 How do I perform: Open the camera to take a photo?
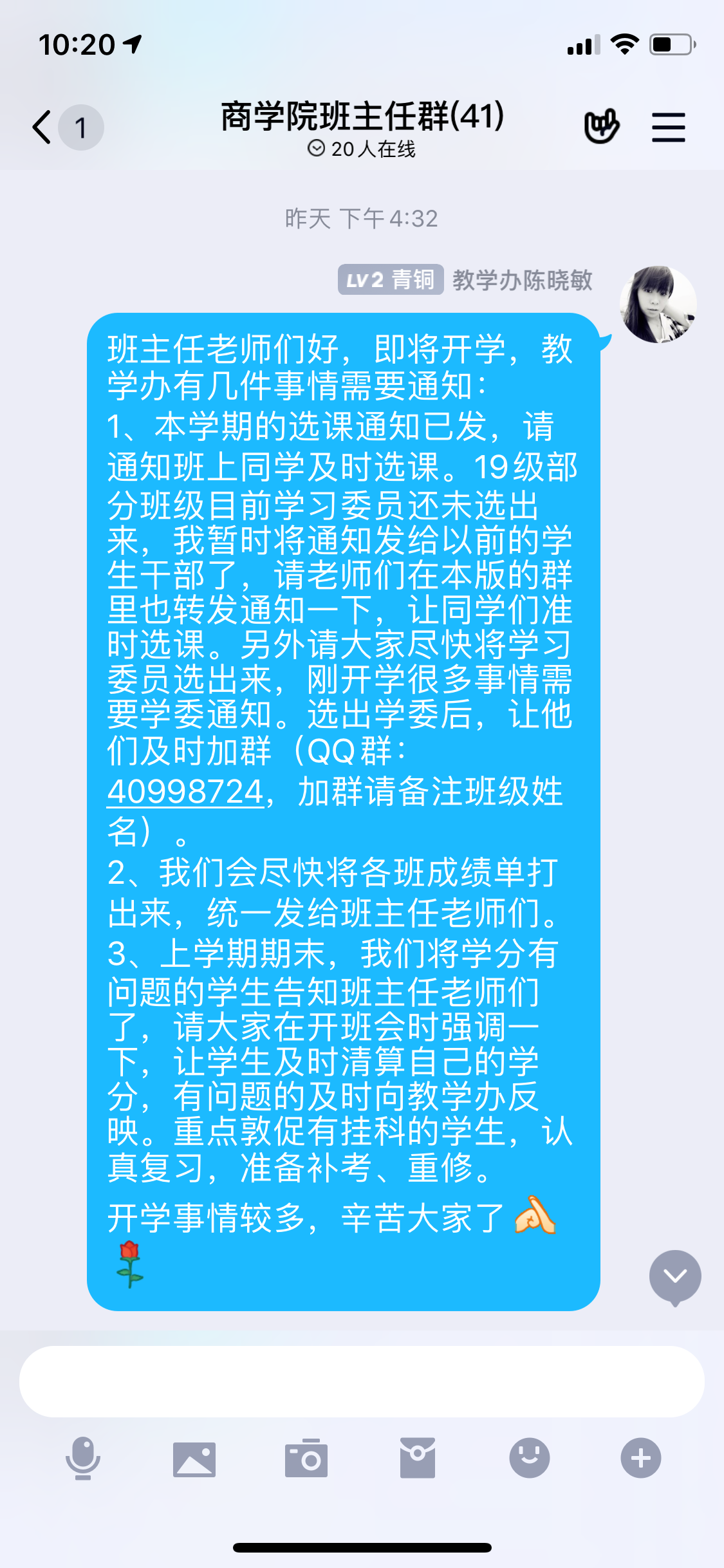coord(306,1459)
